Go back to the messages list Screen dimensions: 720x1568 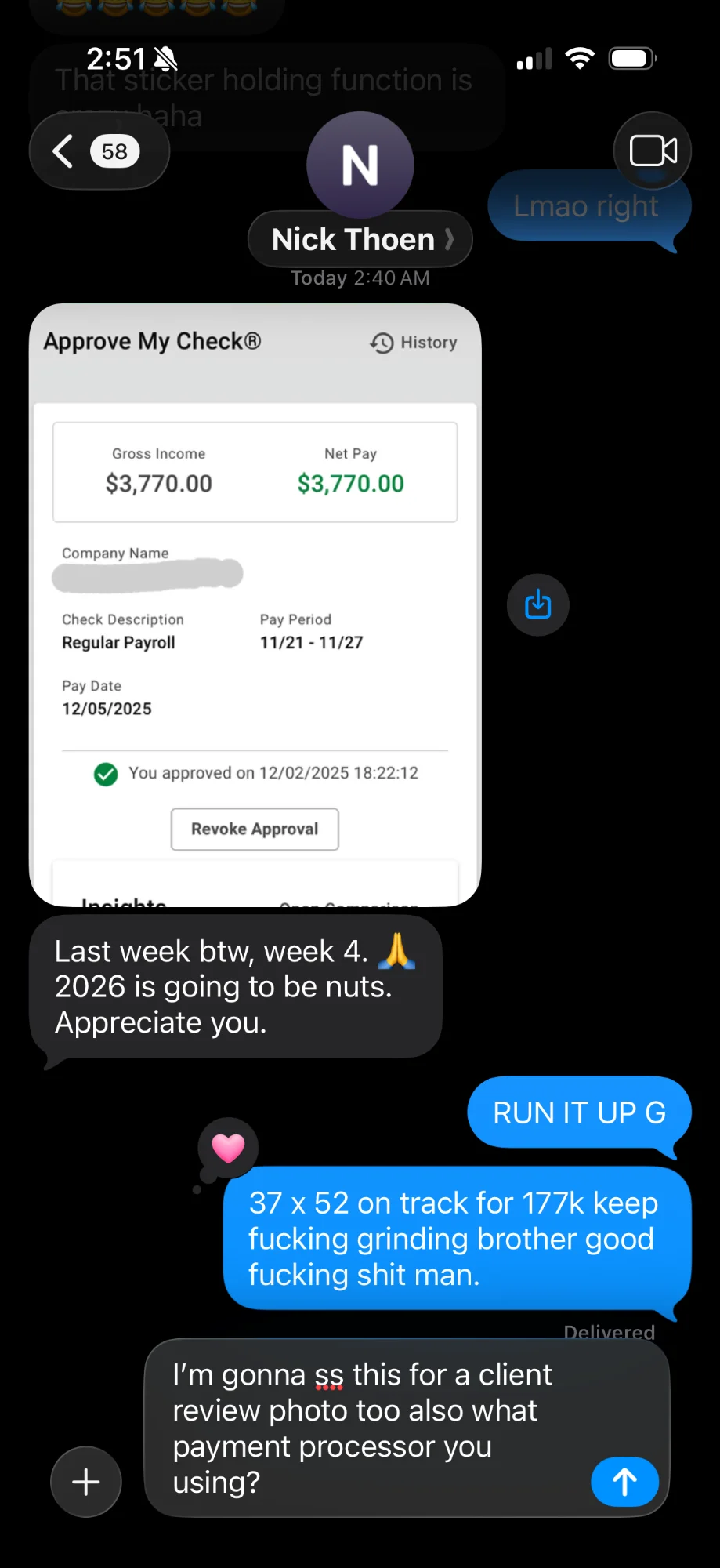pos(97,151)
